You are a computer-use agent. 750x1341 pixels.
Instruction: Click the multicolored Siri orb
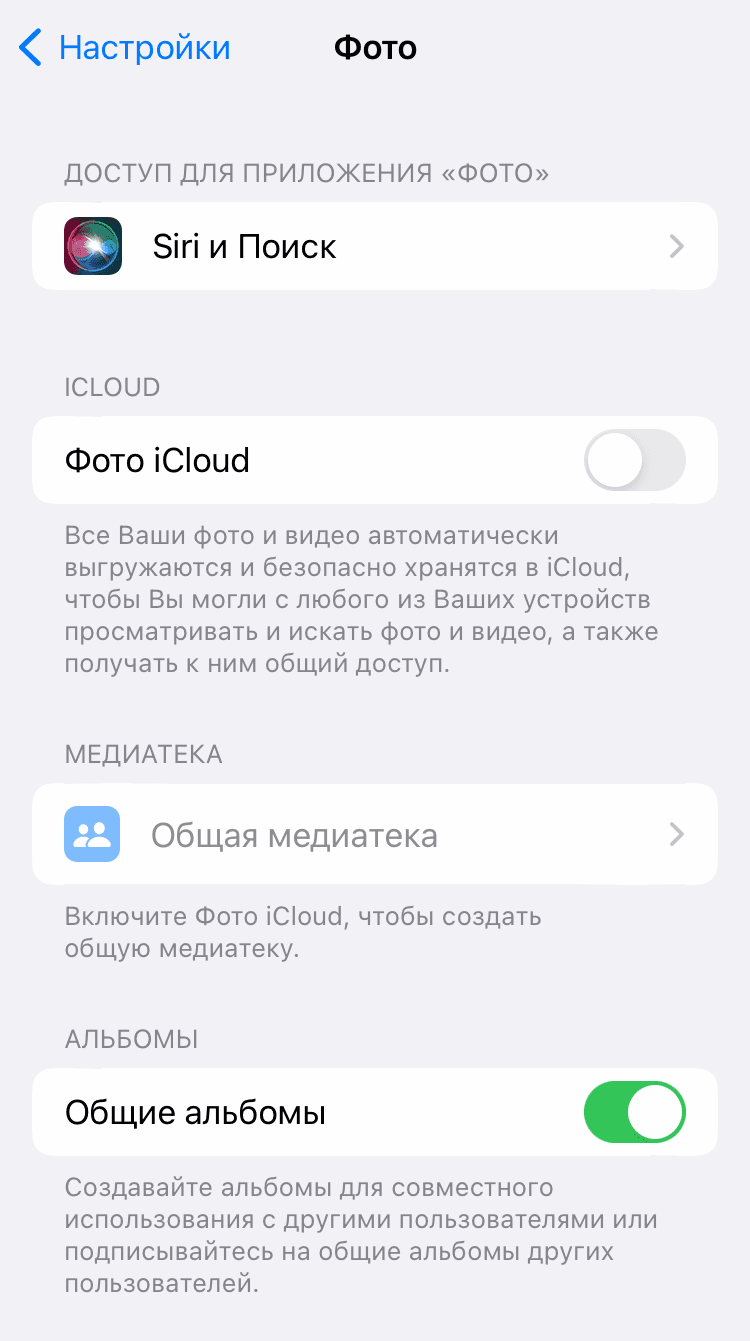point(92,246)
